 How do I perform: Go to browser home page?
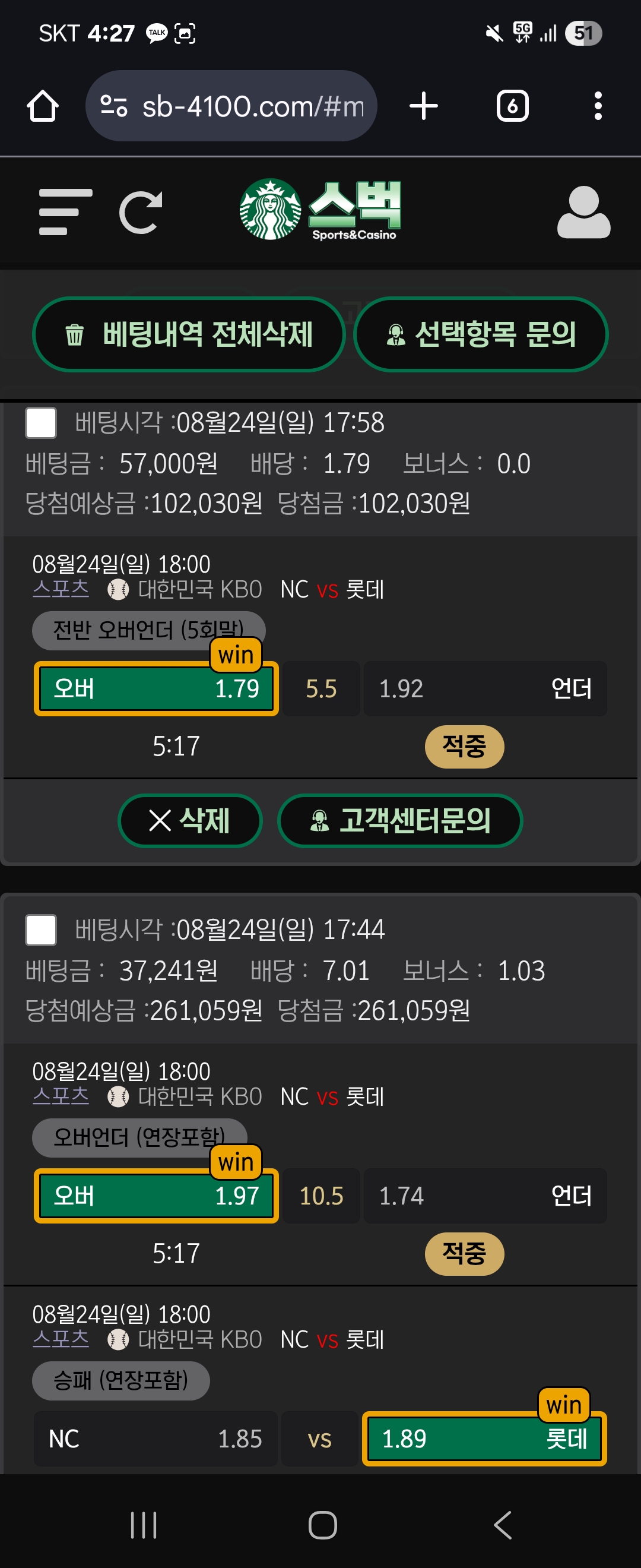pos(43,106)
